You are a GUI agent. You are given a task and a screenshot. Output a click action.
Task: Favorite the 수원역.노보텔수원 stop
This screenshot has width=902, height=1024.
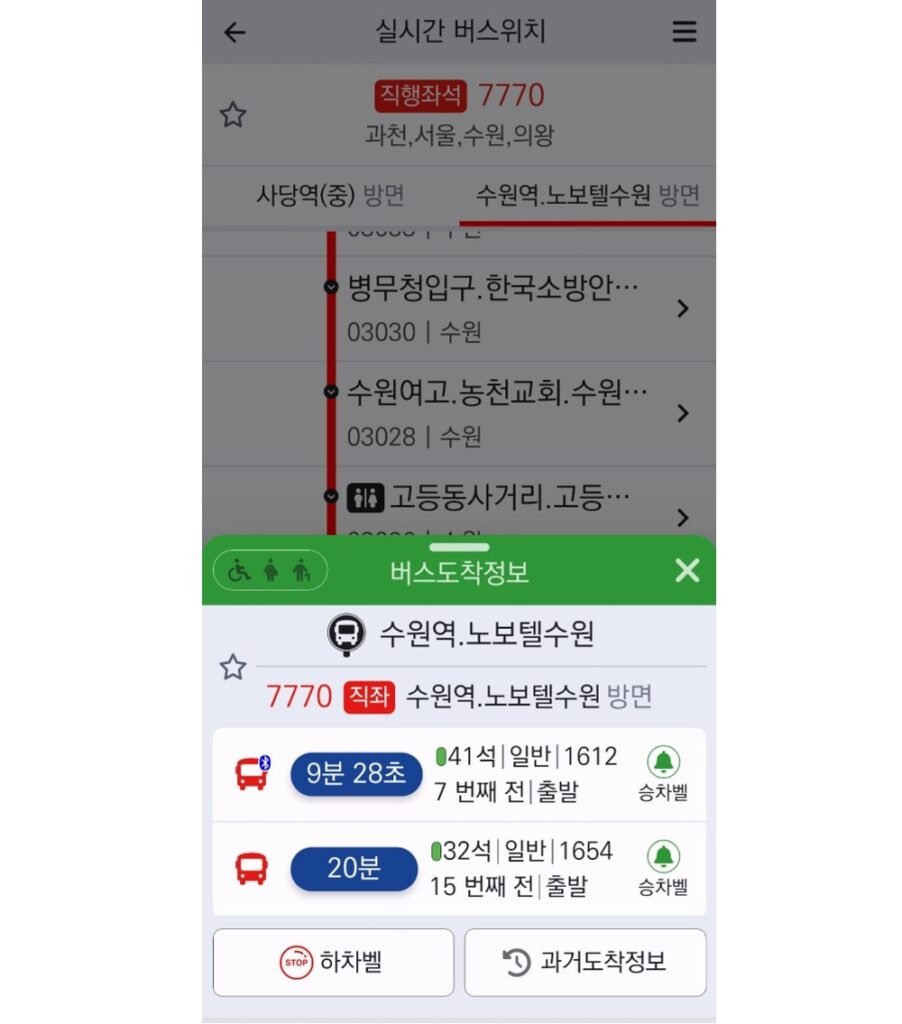coord(233,667)
